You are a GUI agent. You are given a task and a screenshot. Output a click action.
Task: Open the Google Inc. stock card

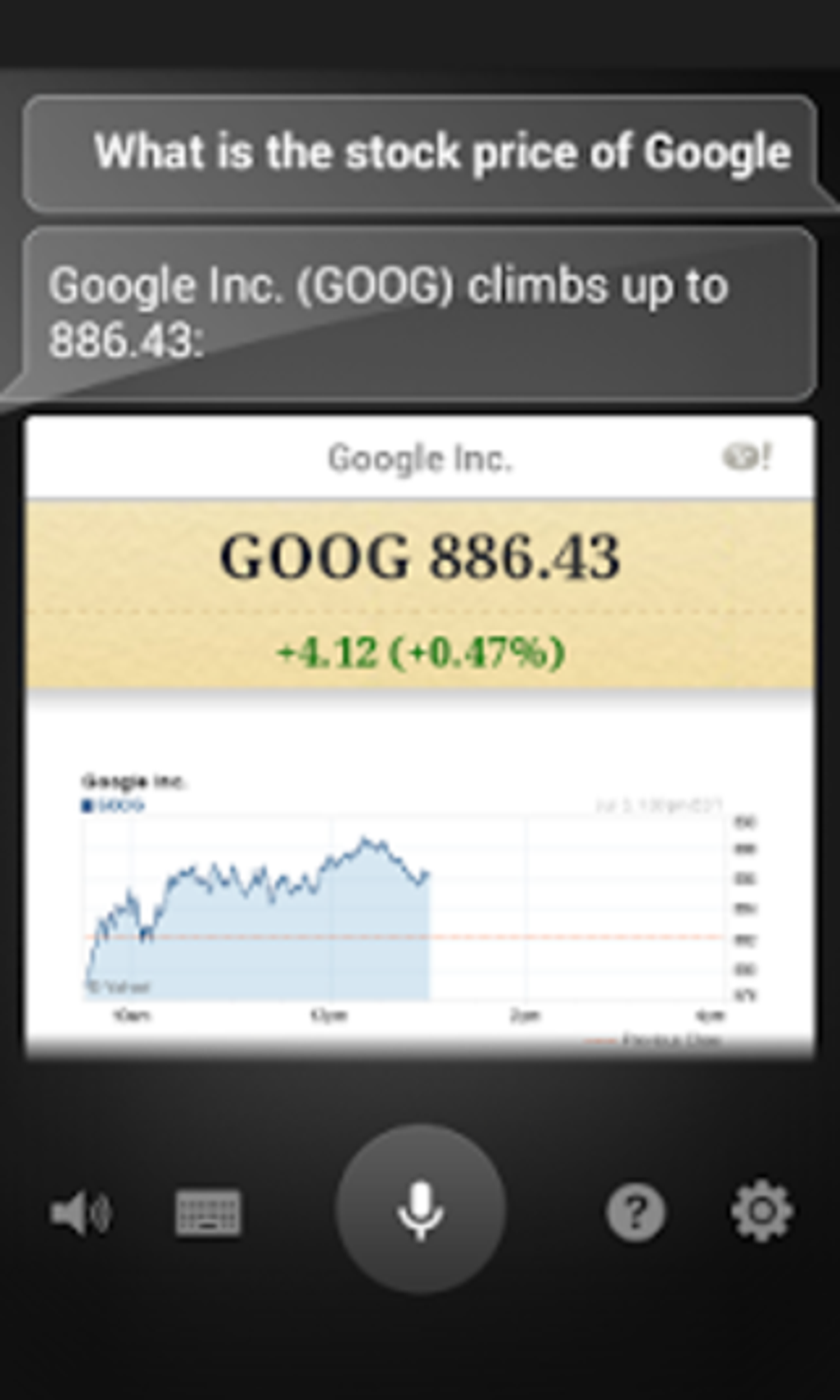pos(420,737)
